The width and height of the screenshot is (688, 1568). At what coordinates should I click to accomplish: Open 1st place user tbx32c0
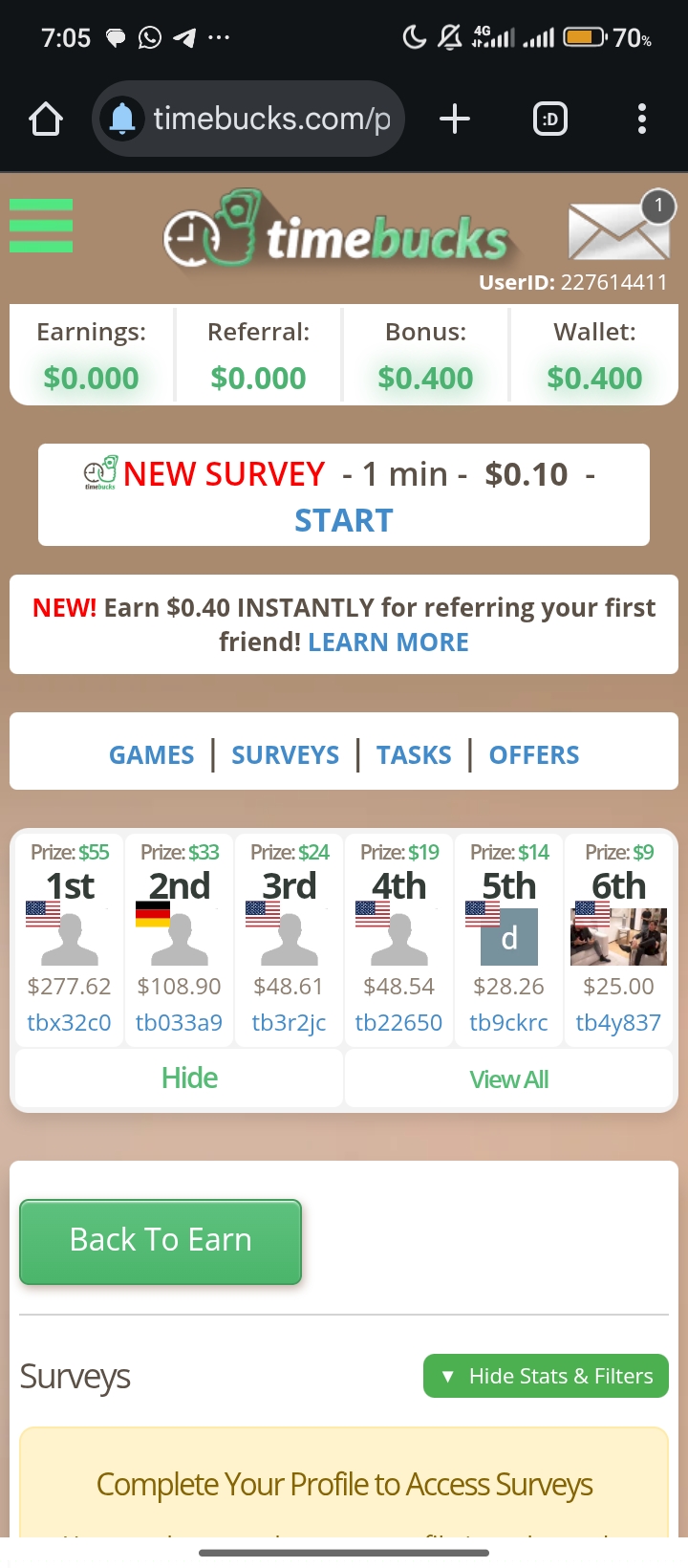[x=69, y=1023]
